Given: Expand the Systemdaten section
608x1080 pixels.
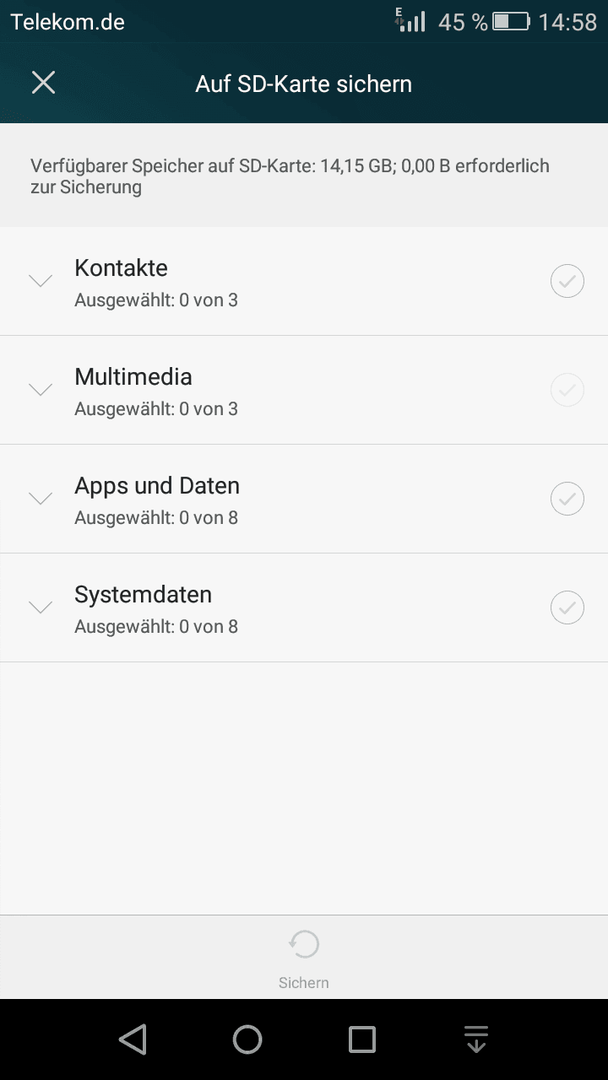Looking at the screenshot, I should (41, 607).
